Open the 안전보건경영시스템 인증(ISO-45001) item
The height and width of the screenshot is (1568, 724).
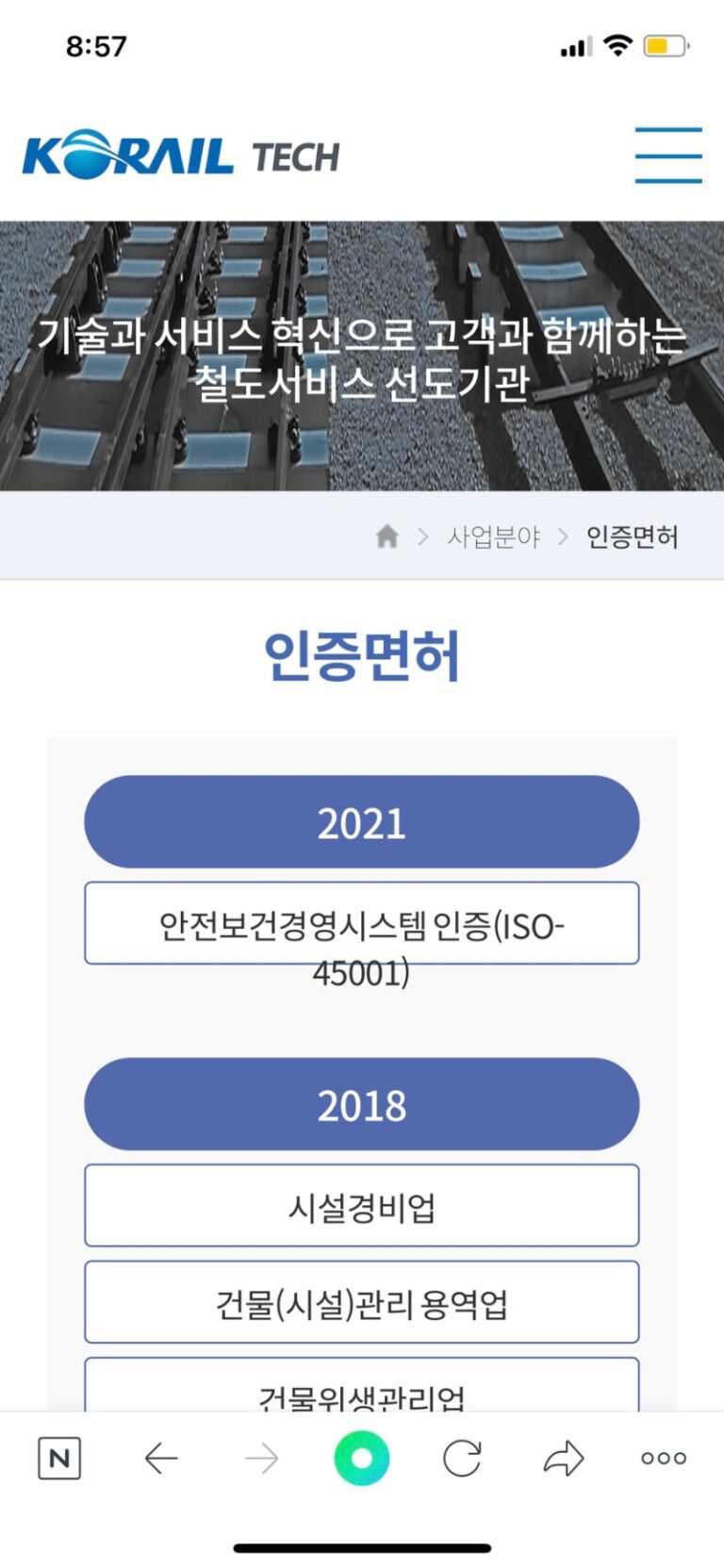[362, 924]
